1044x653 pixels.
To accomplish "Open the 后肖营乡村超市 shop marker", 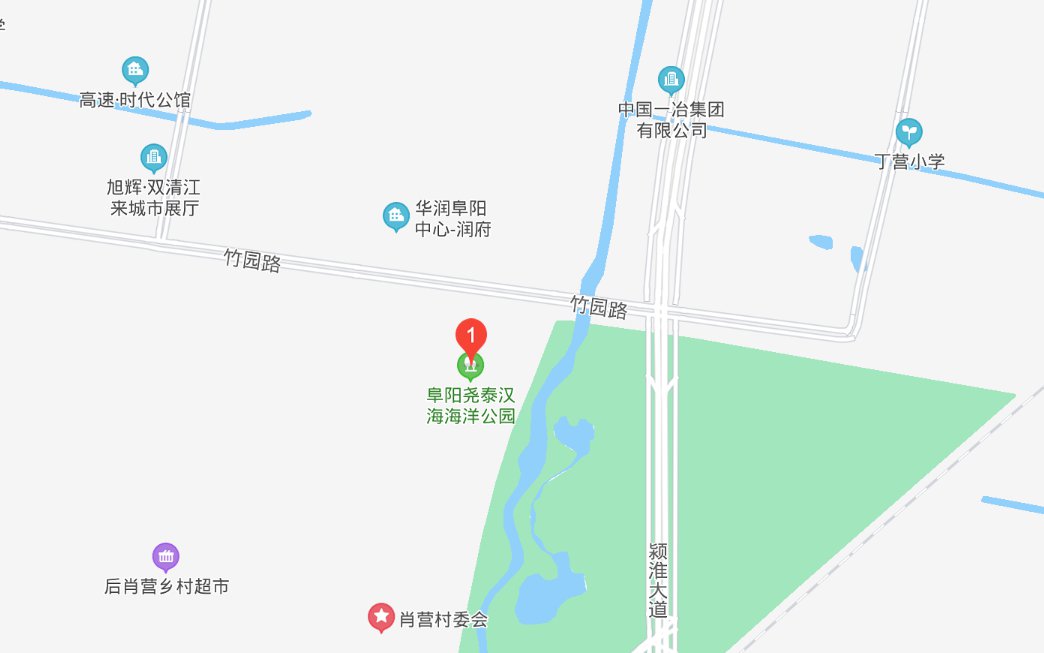I will pos(166,557).
